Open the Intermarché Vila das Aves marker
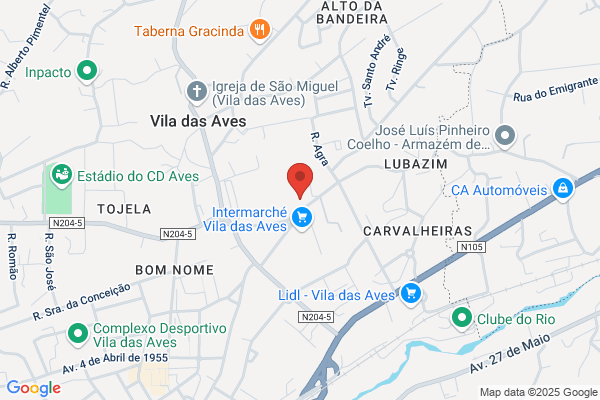 pos(302,218)
